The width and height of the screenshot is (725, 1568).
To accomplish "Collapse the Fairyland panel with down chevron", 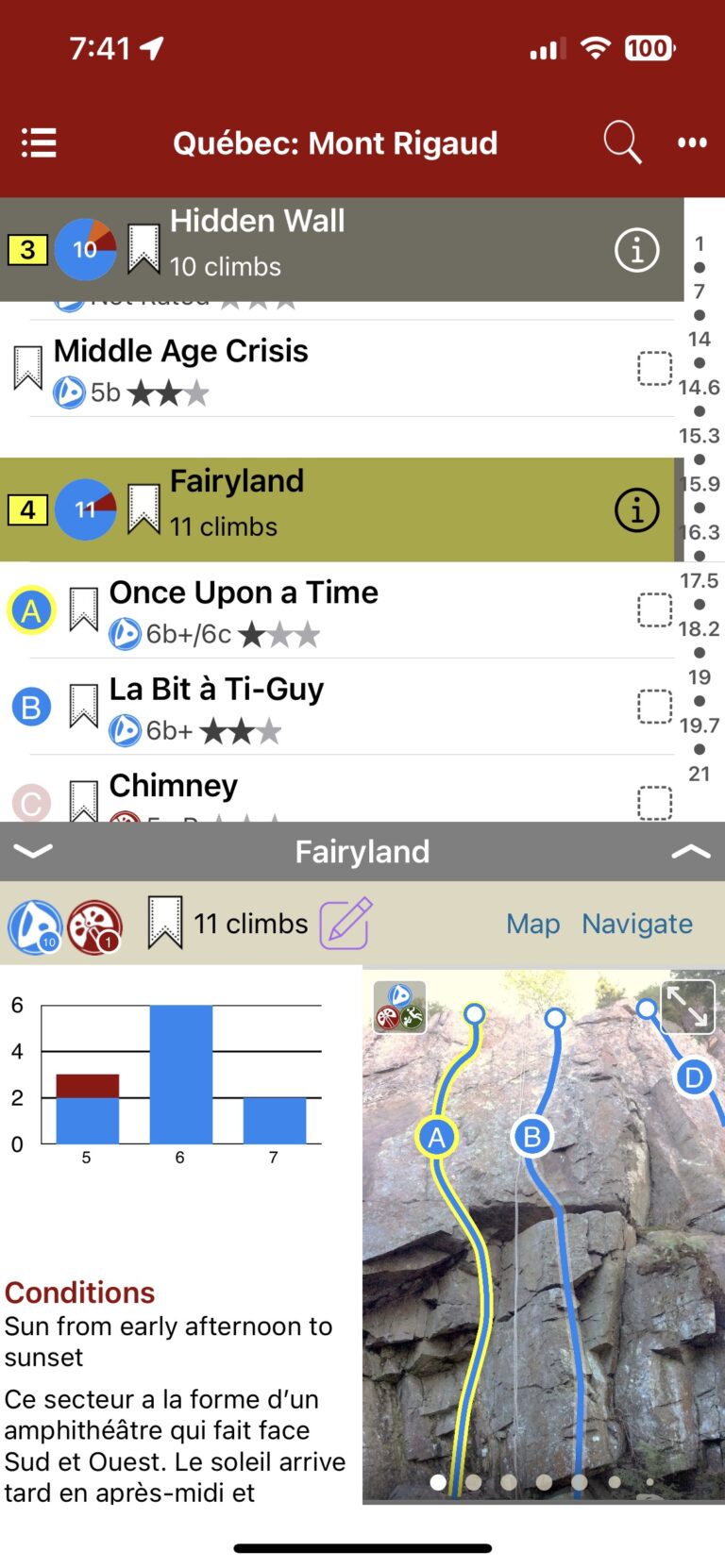I will click(34, 851).
